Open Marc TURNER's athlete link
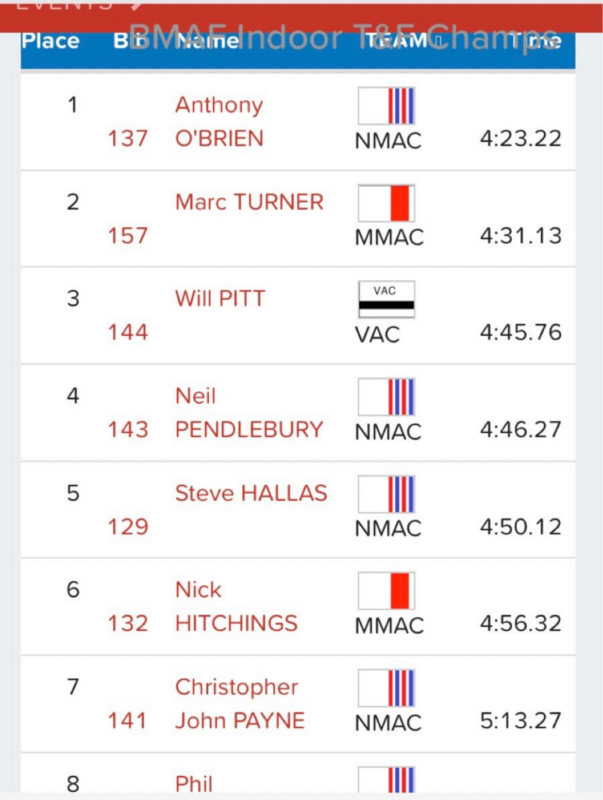The height and width of the screenshot is (800, 603). (x=249, y=202)
